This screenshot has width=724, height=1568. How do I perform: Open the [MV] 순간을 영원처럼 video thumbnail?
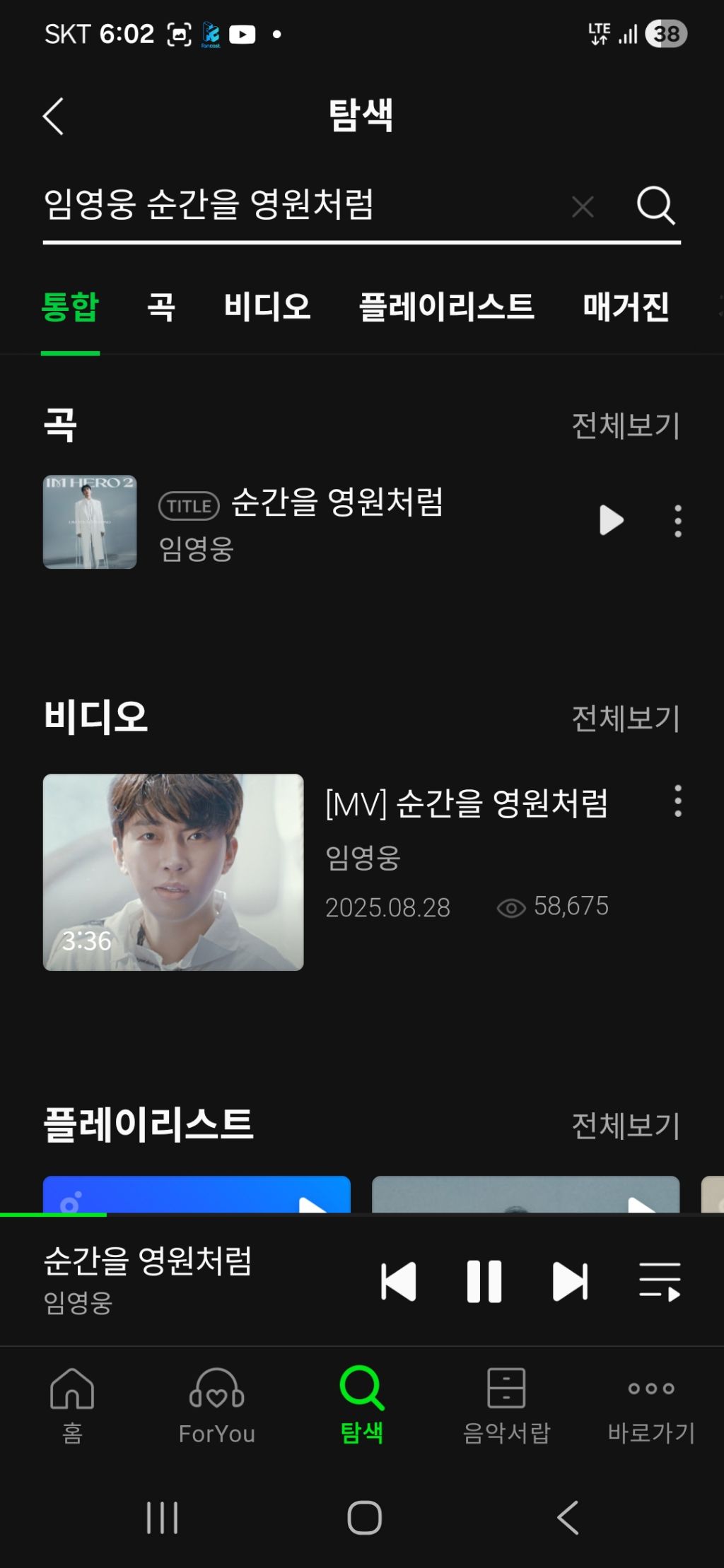point(173,872)
